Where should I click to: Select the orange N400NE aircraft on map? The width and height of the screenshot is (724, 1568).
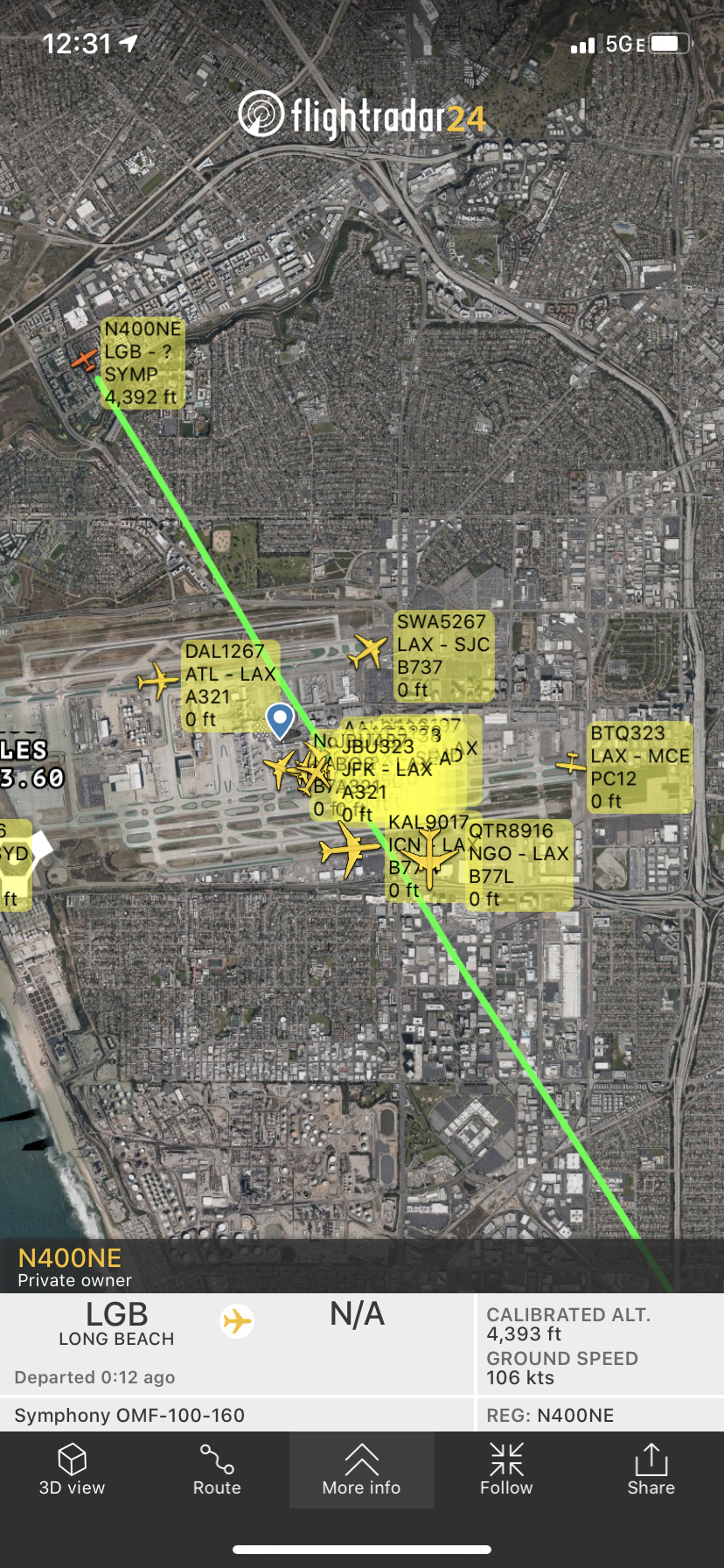coord(84,359)
